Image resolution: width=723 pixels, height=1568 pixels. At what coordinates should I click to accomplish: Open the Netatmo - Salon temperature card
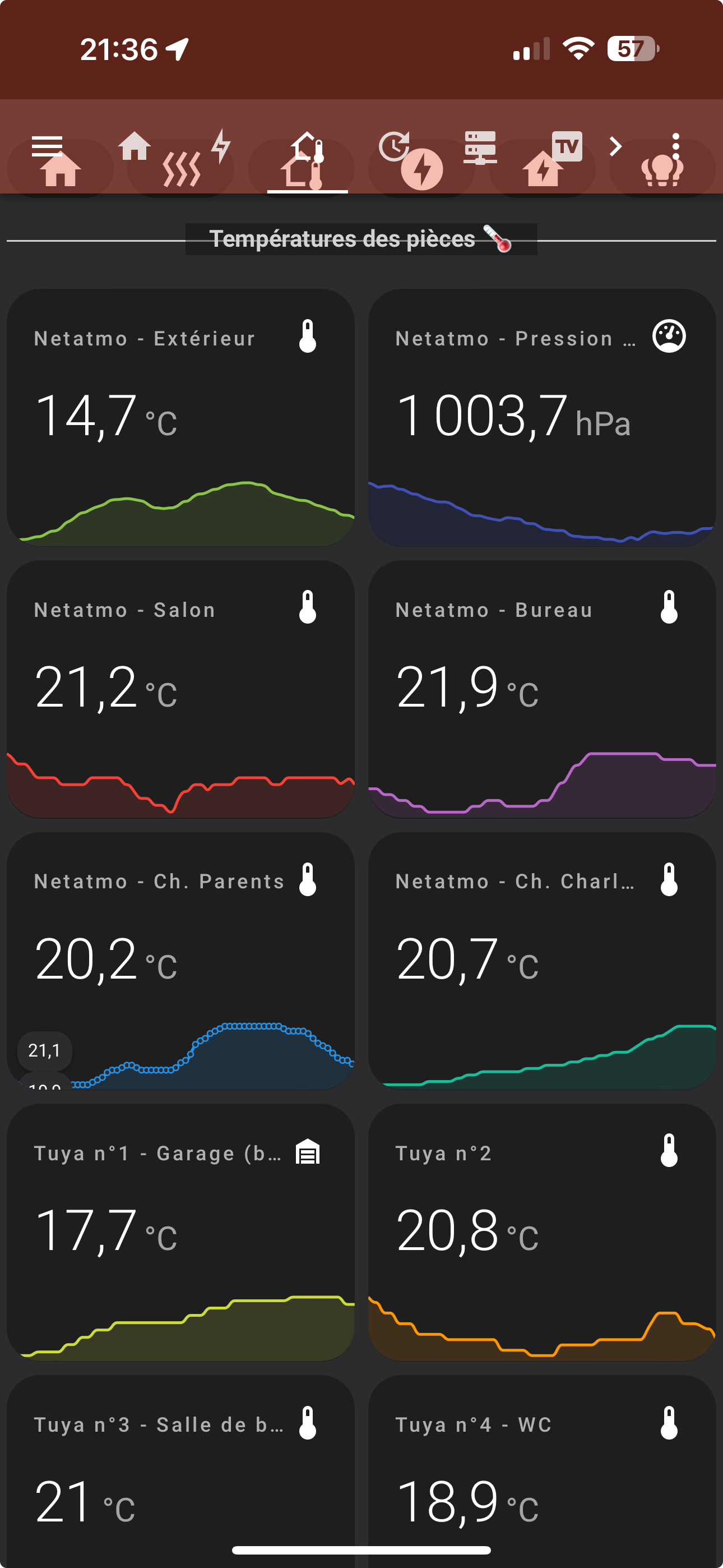(x=180, y=689)
